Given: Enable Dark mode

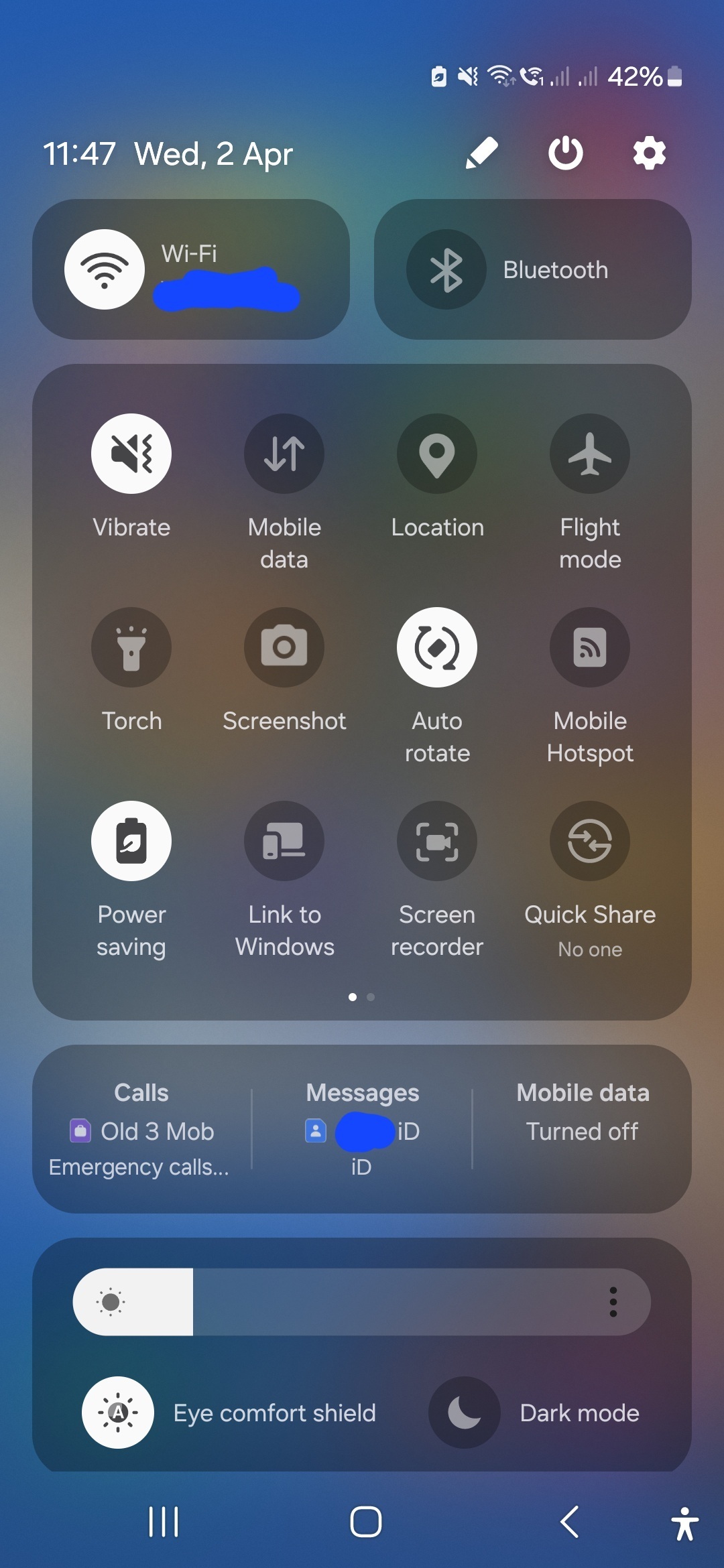Looking at the screenshot, I should pos(465,1413).
